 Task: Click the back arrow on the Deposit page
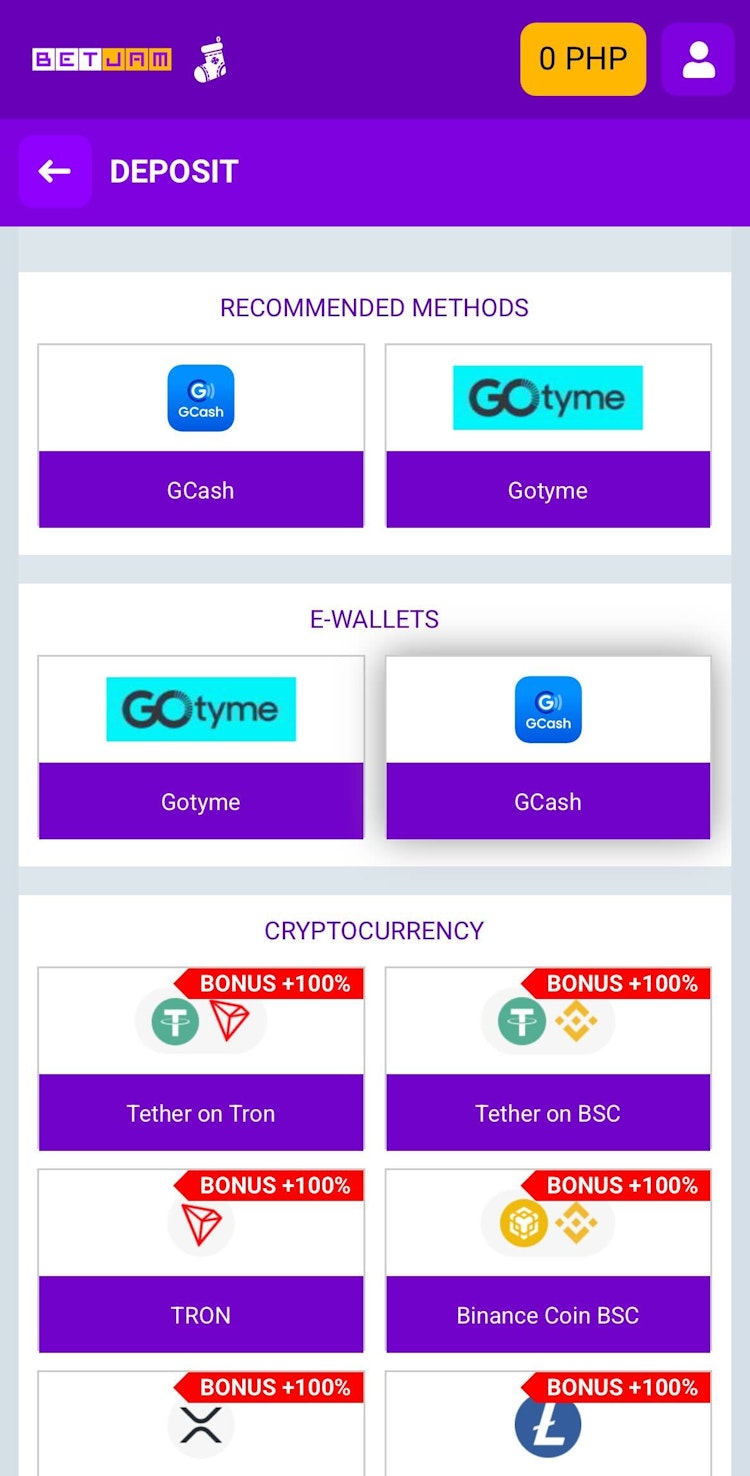click(55, 171)
